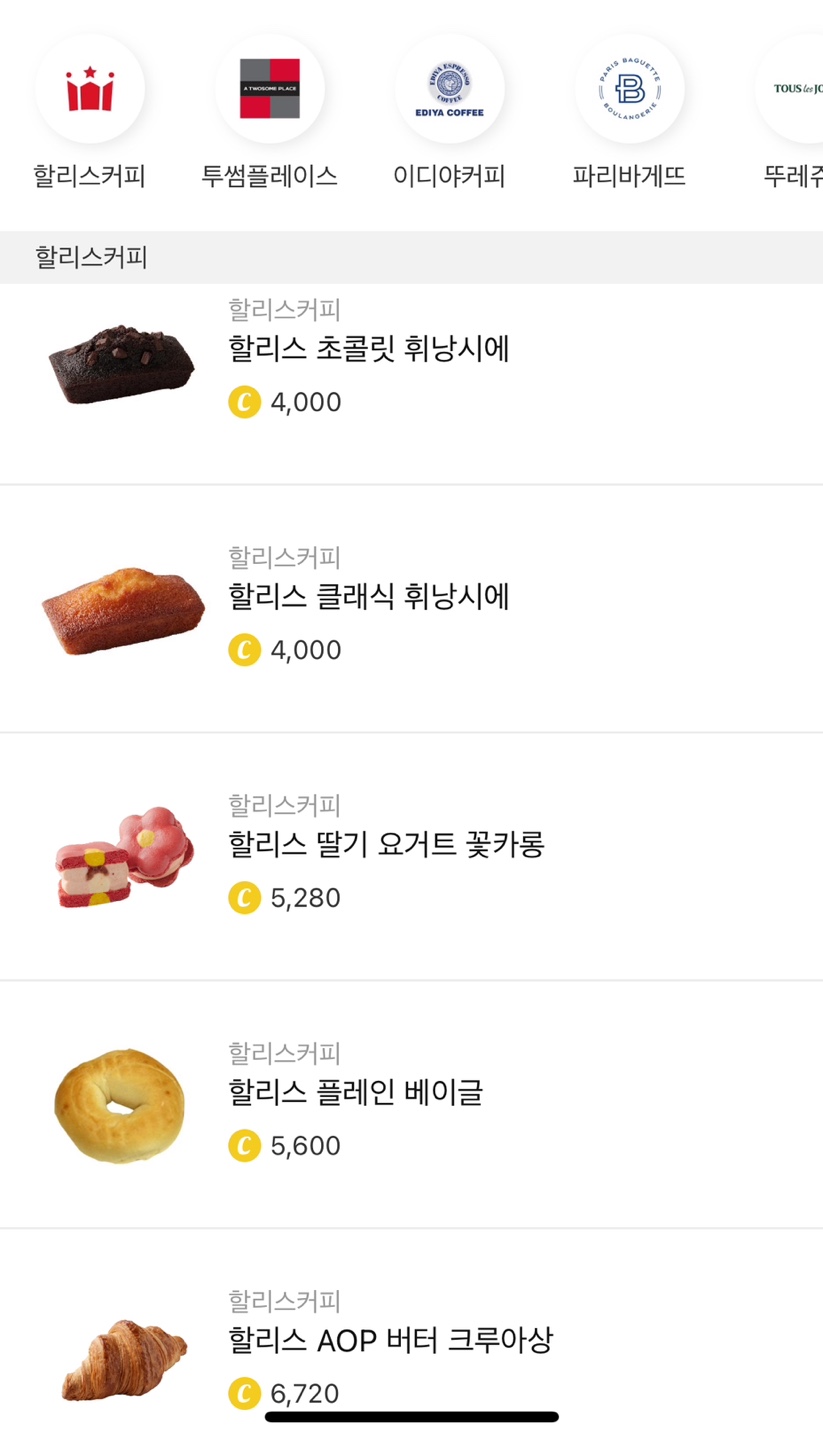Click the coin icon beside 4,000 price
The height and width of the screenshot is (1440, 823).
pos(244,402)
